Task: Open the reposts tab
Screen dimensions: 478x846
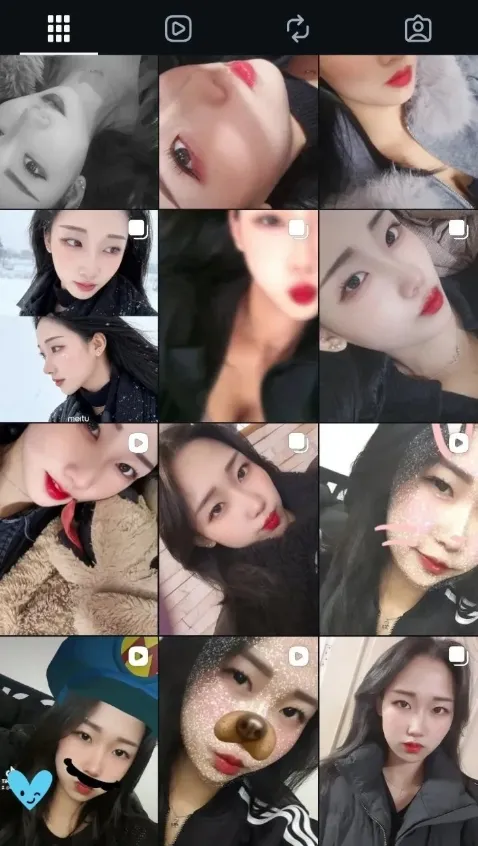Action: coord(298,28)
